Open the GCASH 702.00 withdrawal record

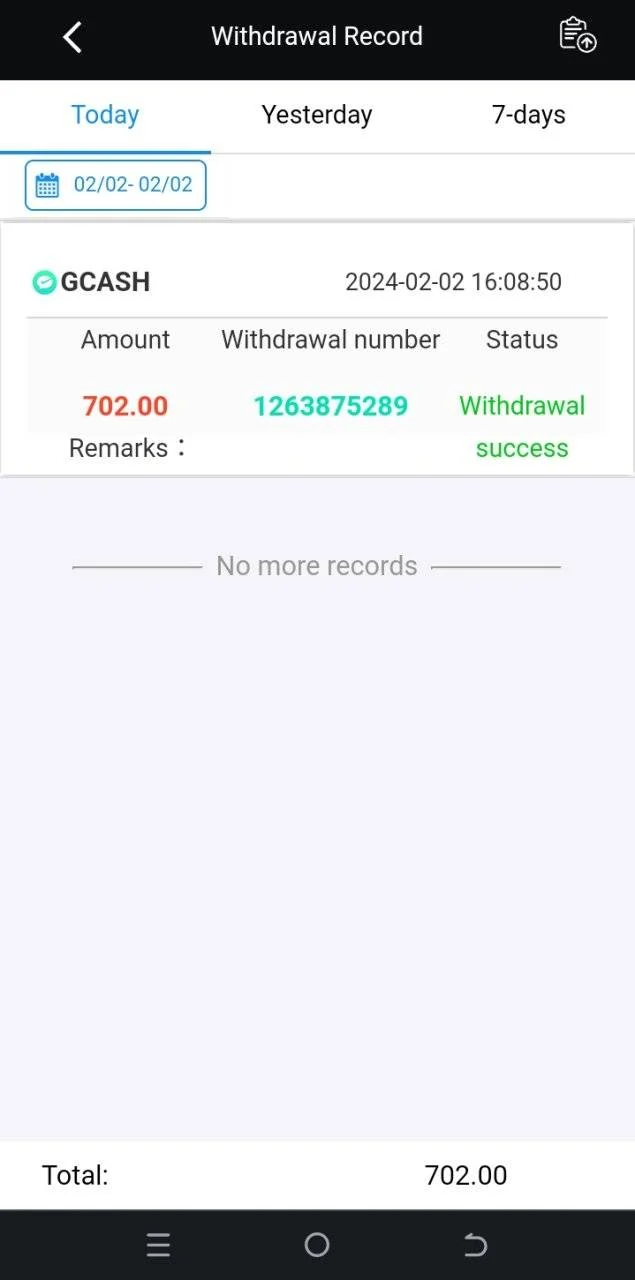317,349
